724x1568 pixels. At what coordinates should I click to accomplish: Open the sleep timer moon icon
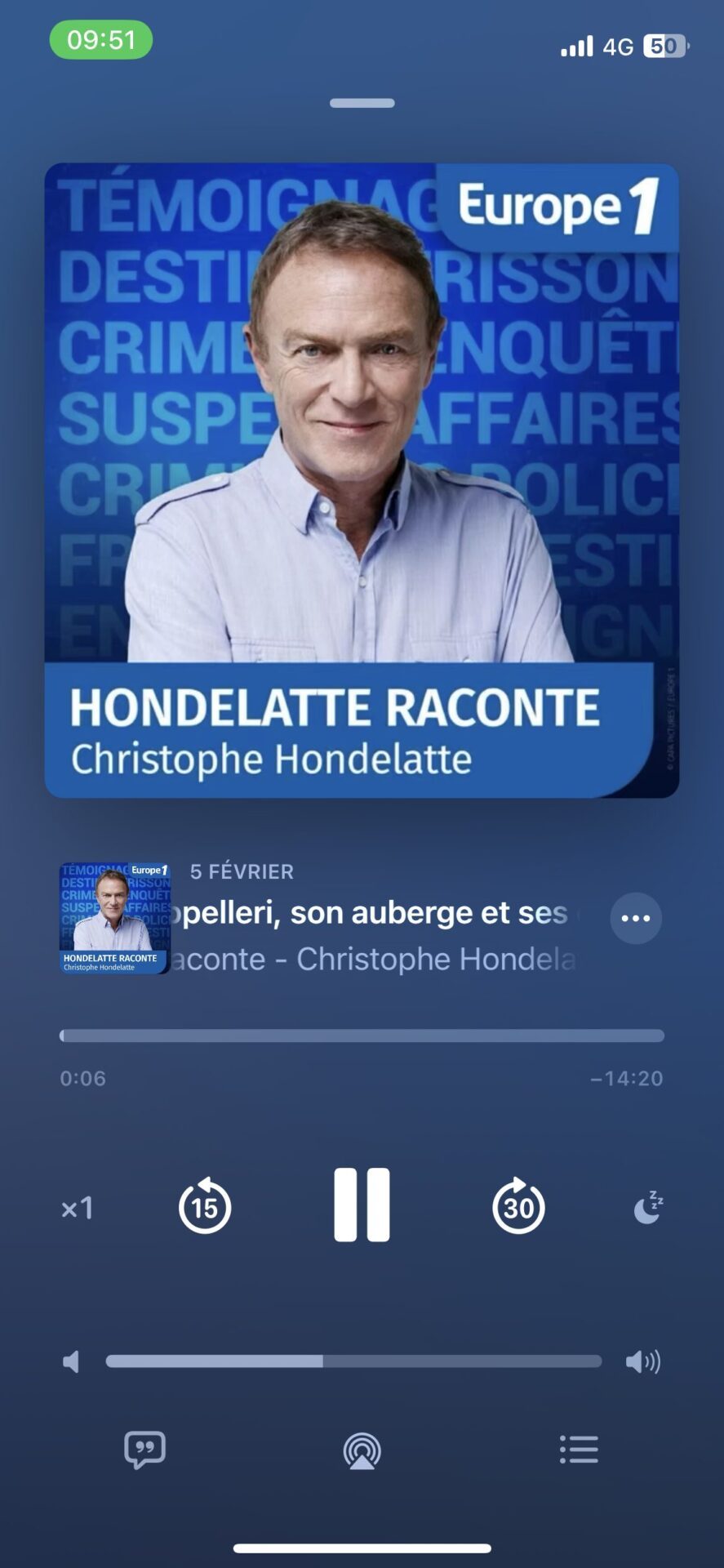tap(648, 1207)
